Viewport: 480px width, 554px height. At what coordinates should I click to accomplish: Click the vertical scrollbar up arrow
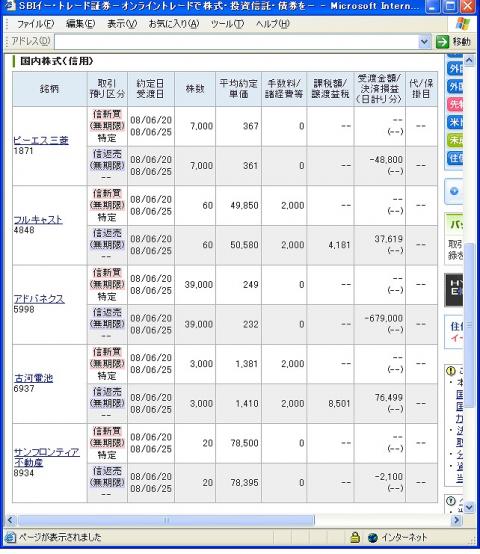pyautogui.click(x=469, y=61)
